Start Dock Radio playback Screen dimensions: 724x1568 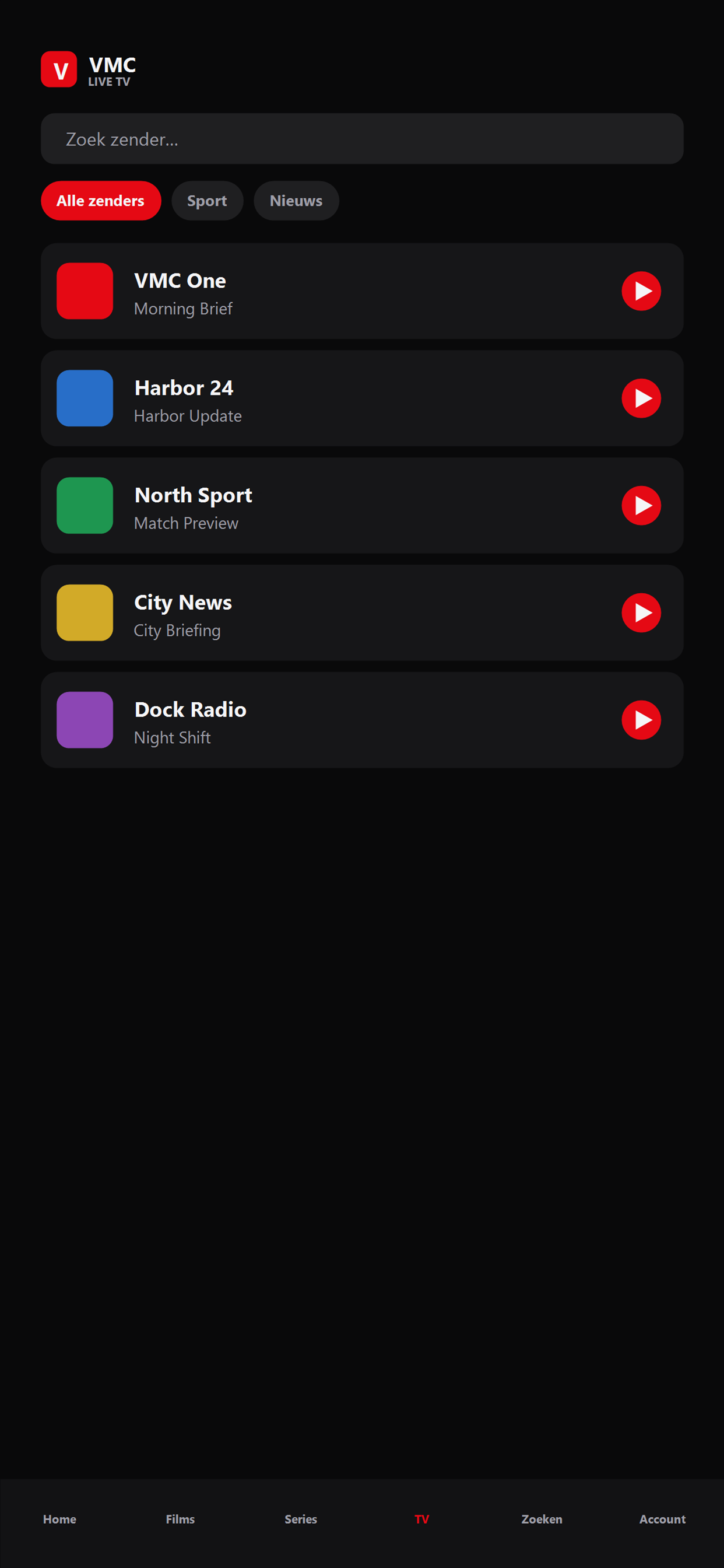point(641,719)
